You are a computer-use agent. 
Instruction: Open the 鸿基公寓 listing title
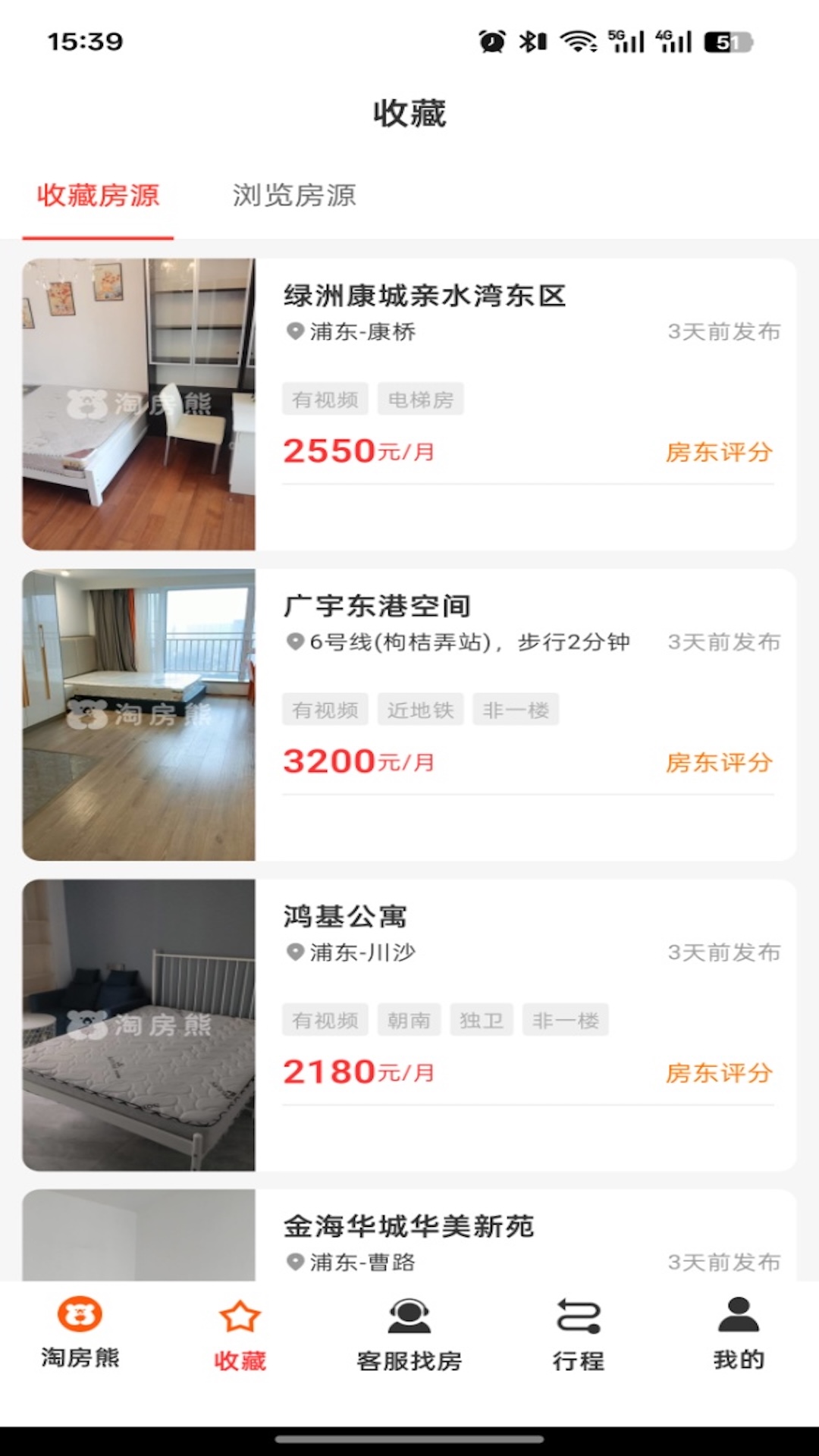[x=346, y=918]
